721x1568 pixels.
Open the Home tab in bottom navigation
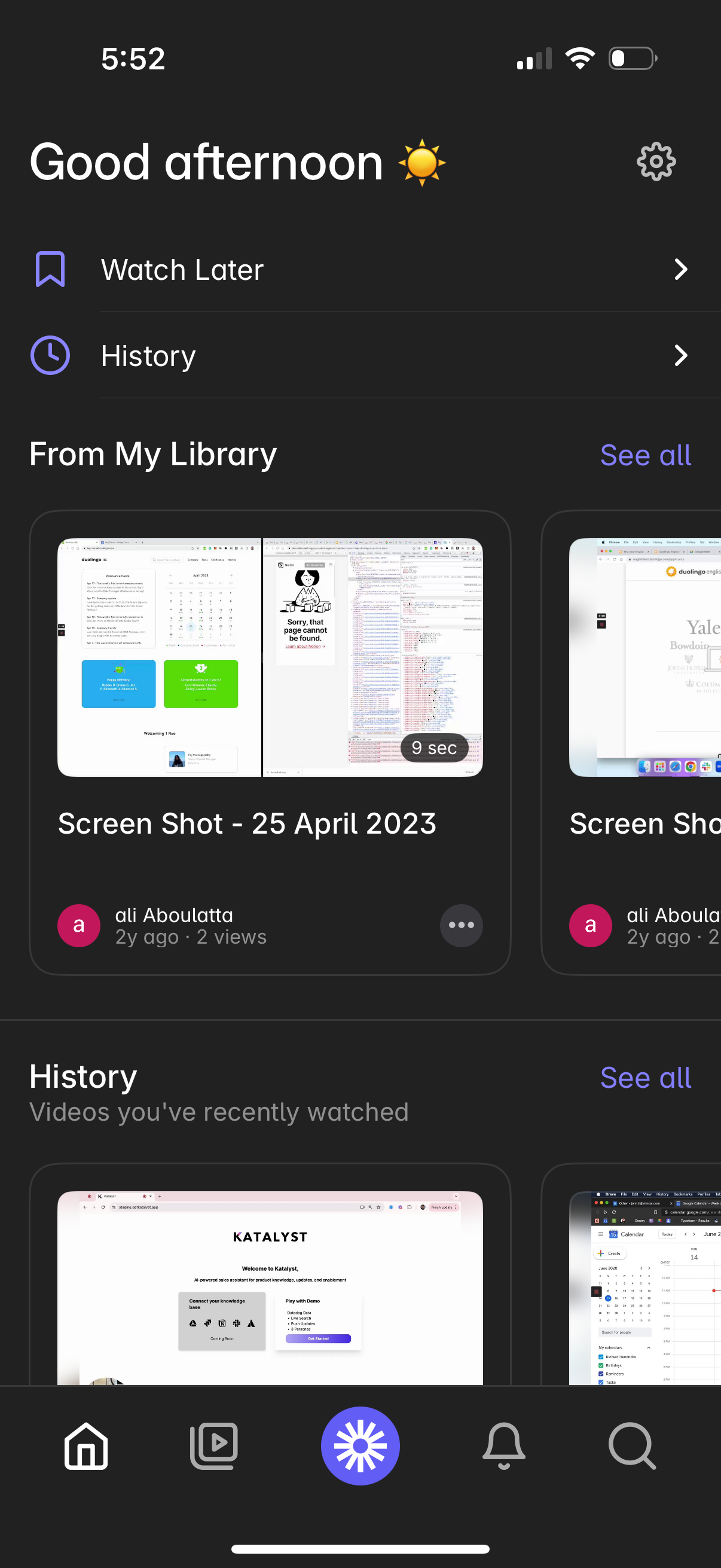[x=85, y=1446]
